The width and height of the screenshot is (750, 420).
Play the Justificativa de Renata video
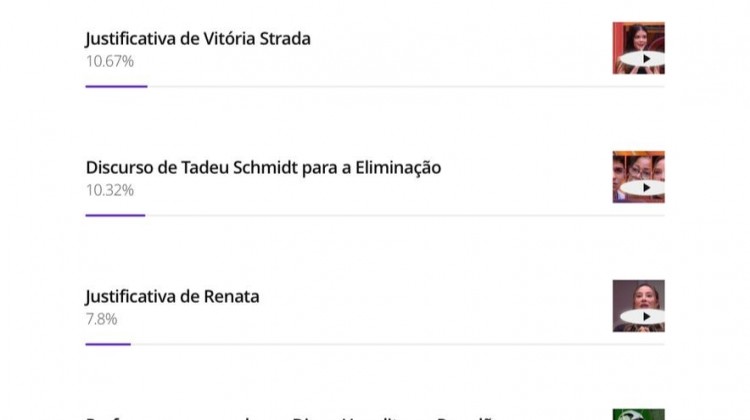click(639, 307)
